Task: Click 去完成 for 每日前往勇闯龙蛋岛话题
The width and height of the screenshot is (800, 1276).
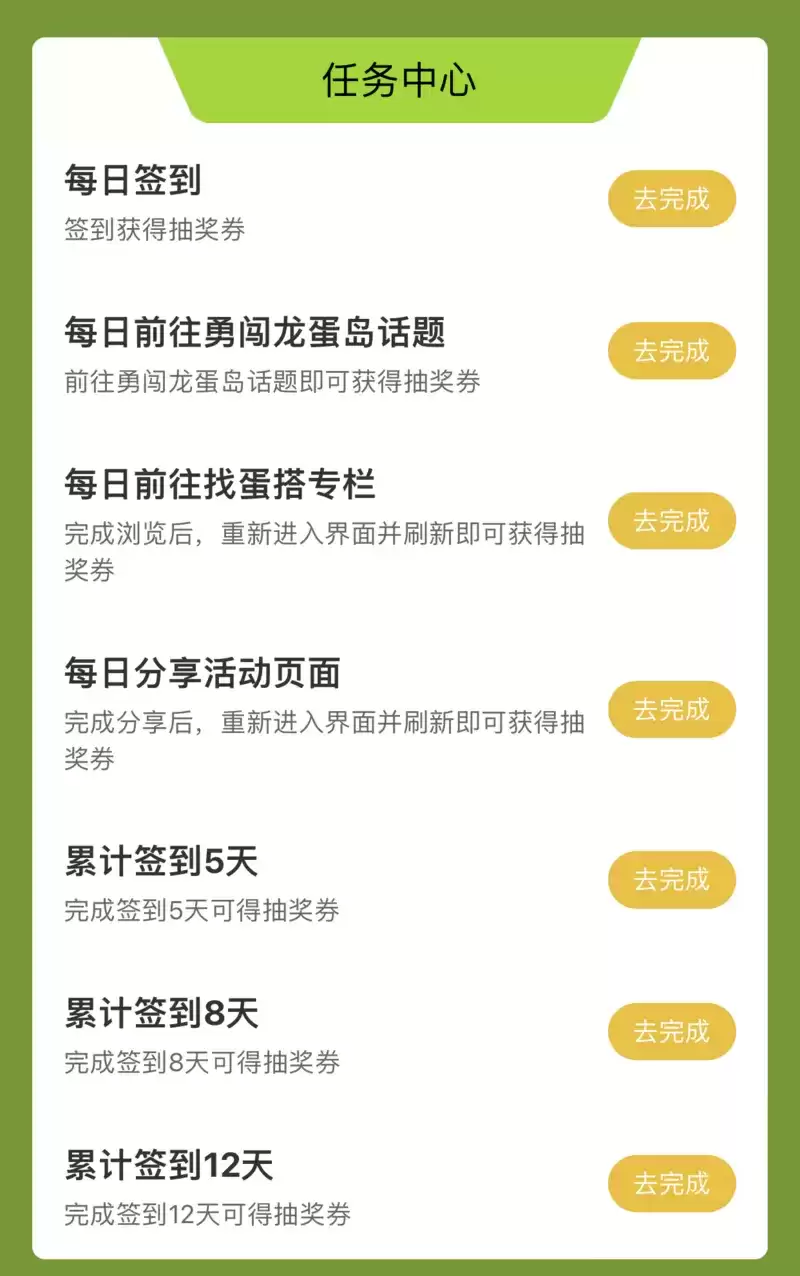Action: pyautogui.click(x=671, y=350)
